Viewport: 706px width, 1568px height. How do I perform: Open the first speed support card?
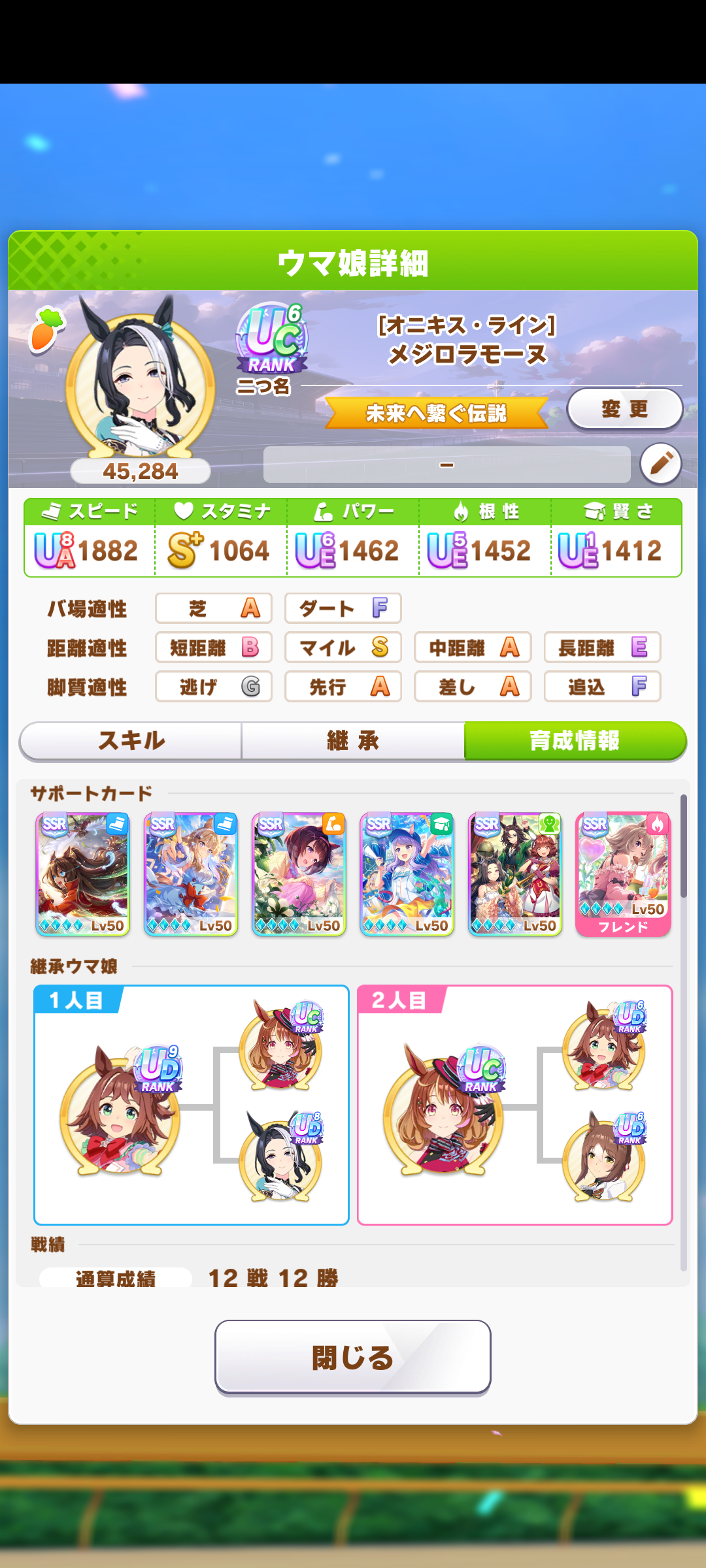click(83, 874)
